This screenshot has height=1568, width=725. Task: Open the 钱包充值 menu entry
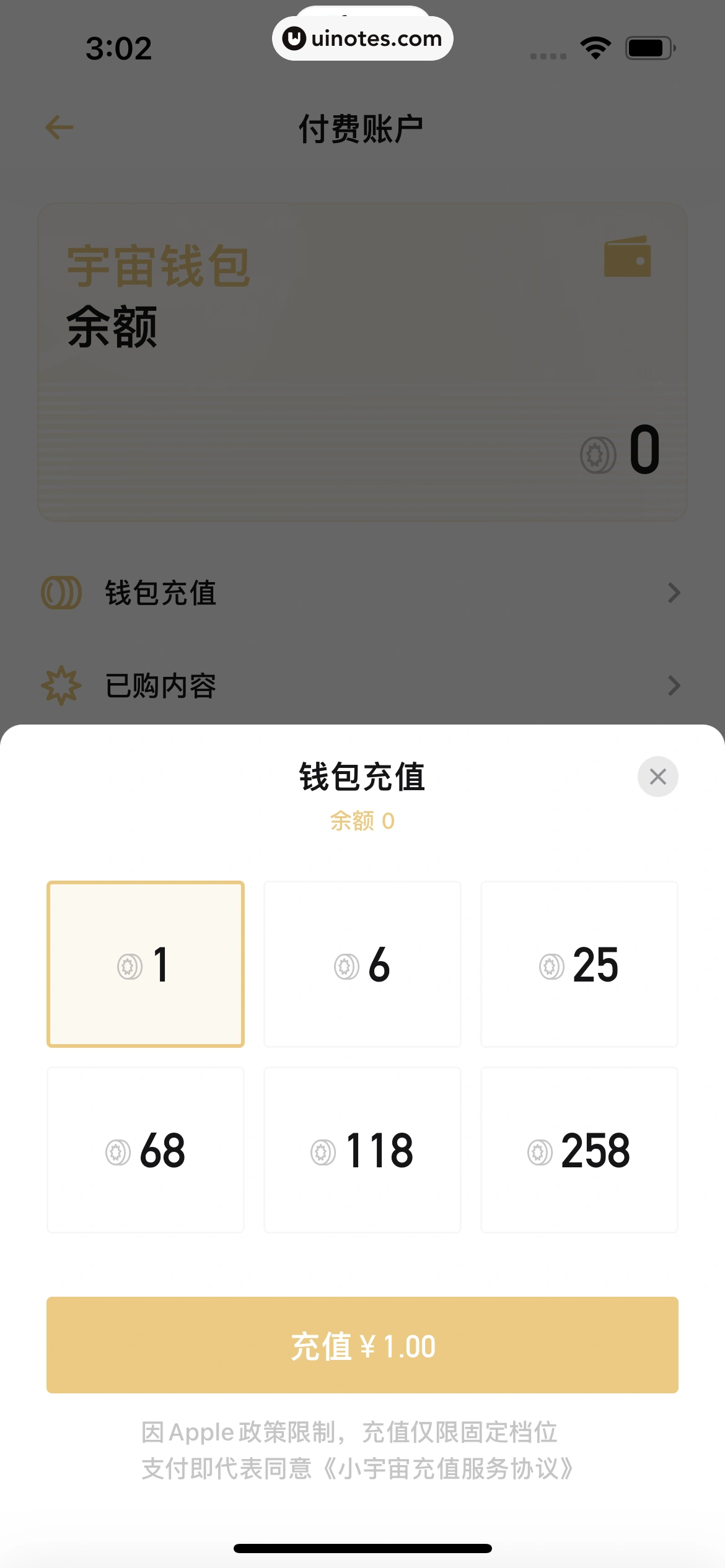click(x=160, y=593)
